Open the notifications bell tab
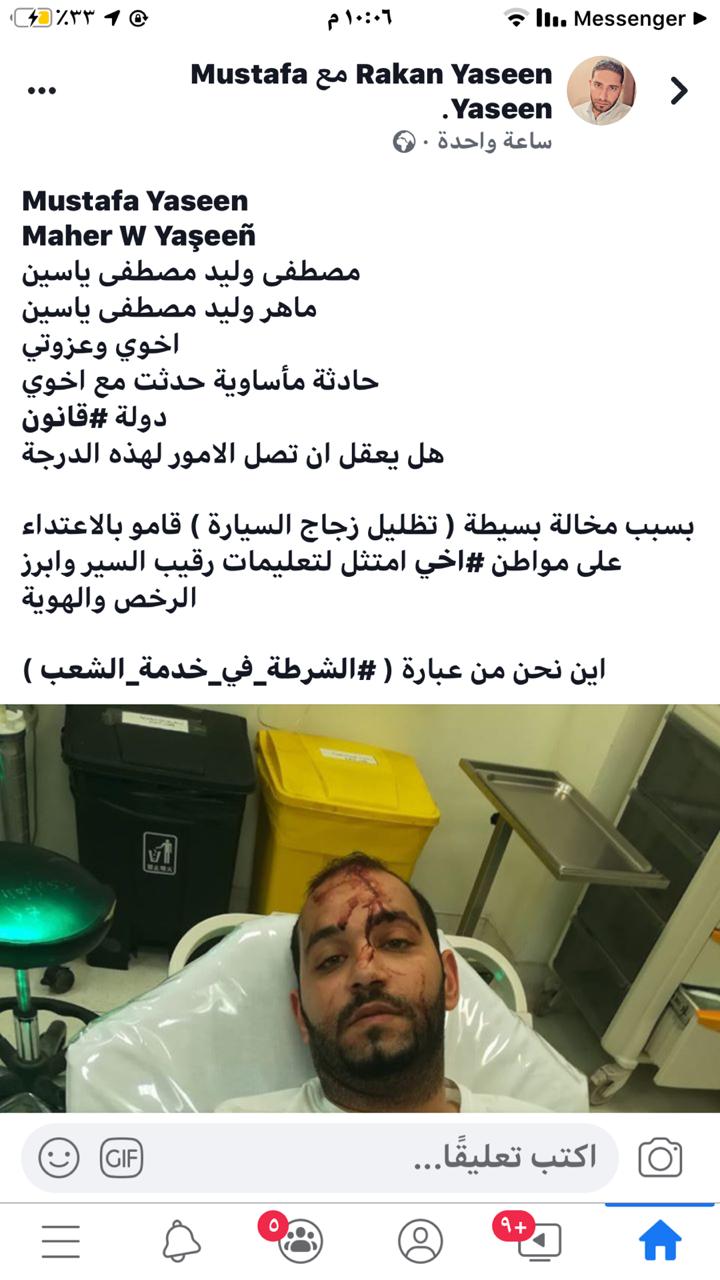 pos(181,1242)
